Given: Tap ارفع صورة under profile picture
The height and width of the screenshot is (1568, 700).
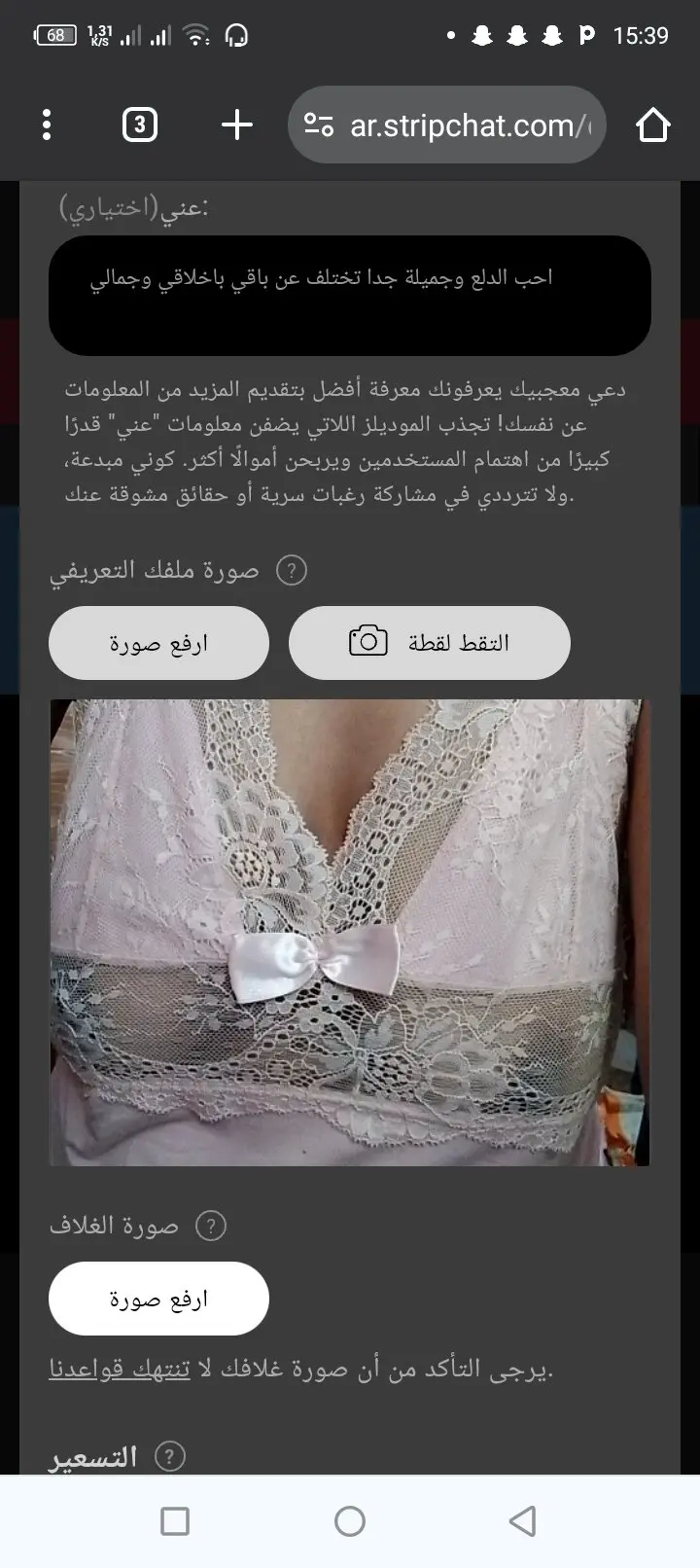Looking at the screenshot, I should (158, 643).
